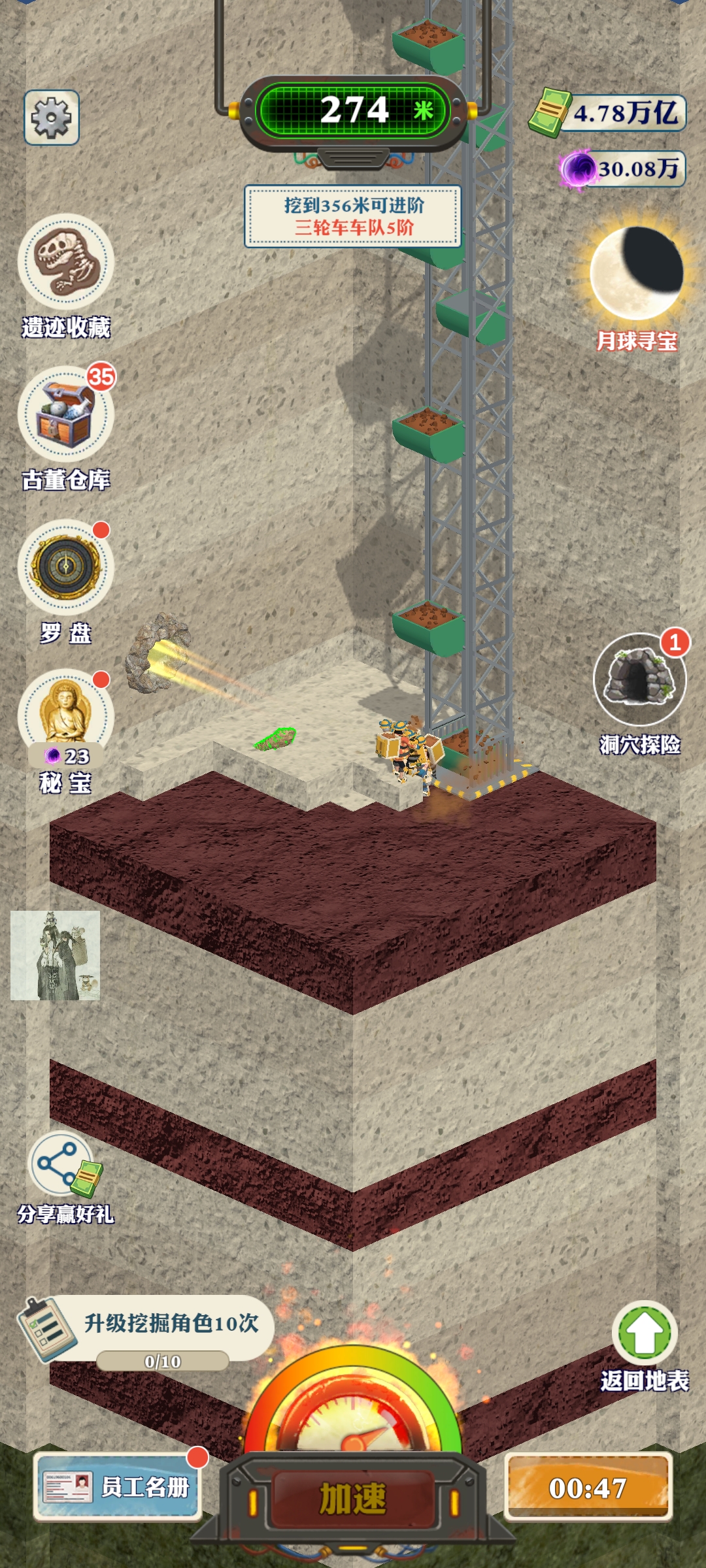
Task: Tap the 挖到356米可进阶 upgrade banner
Action: (353, 216)
